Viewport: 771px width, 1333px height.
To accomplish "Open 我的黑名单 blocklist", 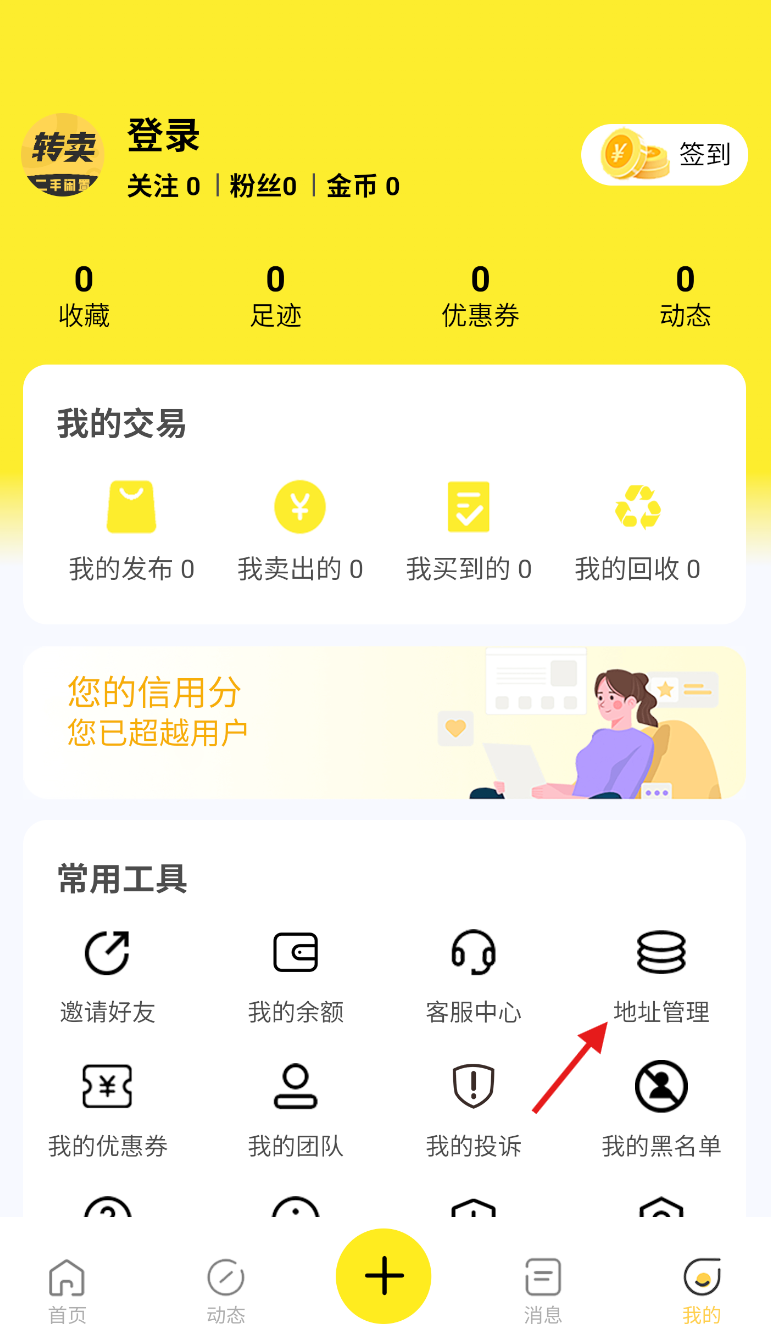I will (661, 1109).
